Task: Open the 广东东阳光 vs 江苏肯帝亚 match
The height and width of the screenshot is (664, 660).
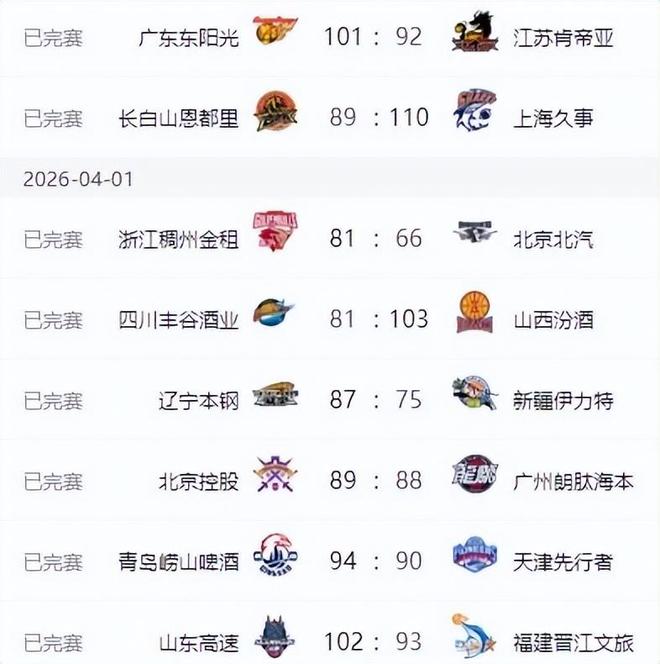Action: click(x=373, y=38)
